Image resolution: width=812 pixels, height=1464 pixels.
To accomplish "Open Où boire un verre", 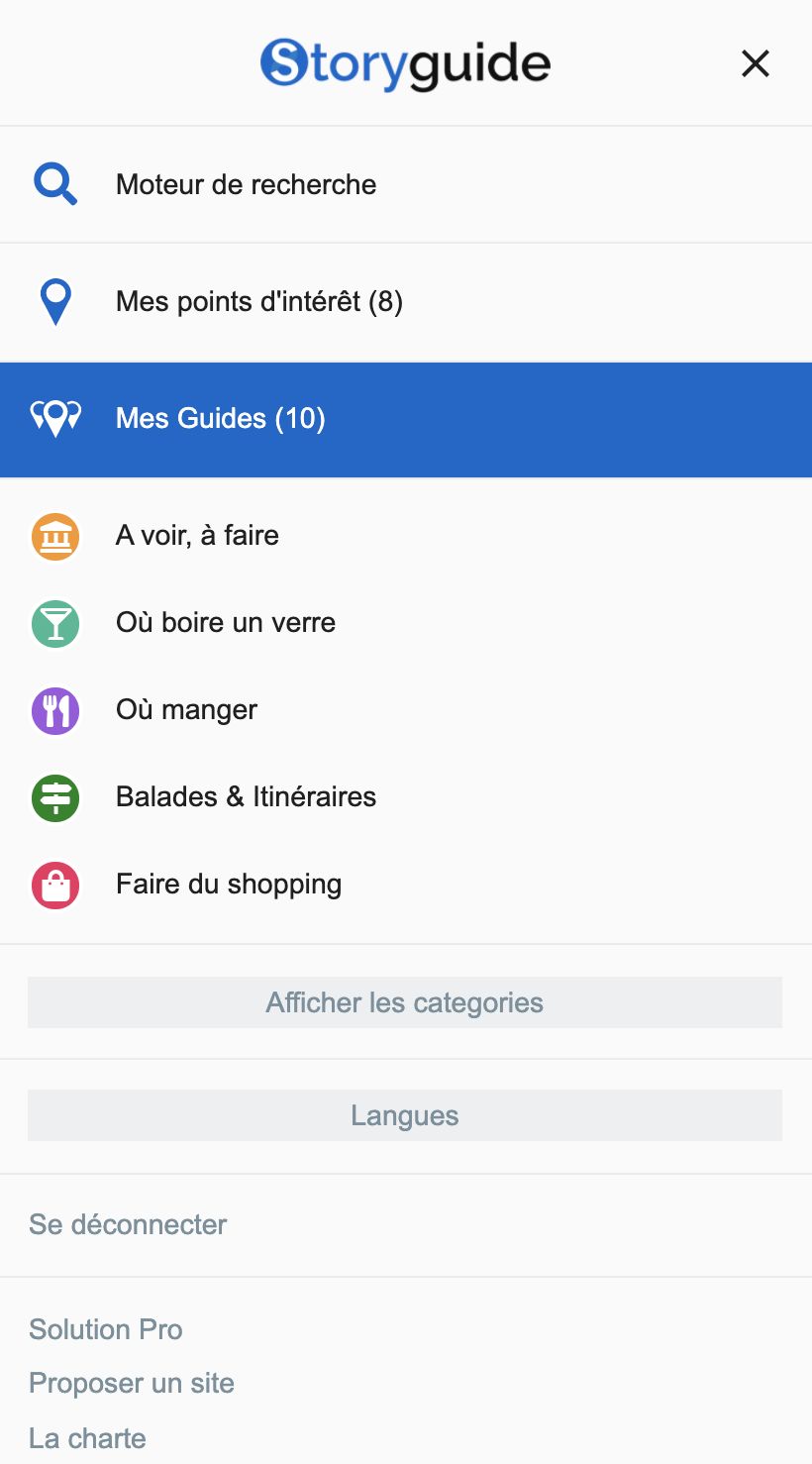I will coord(225,623).
